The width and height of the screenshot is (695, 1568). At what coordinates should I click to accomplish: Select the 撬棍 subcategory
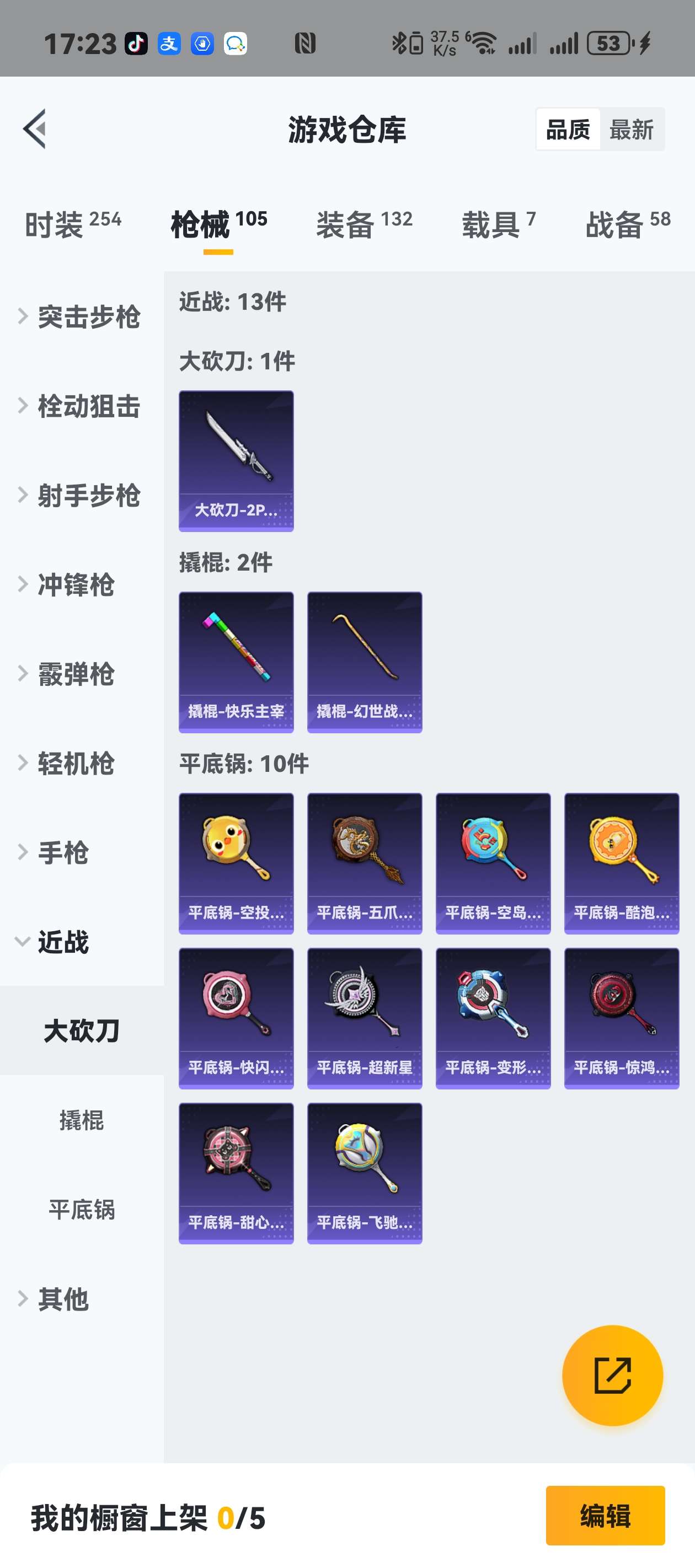82,1120
